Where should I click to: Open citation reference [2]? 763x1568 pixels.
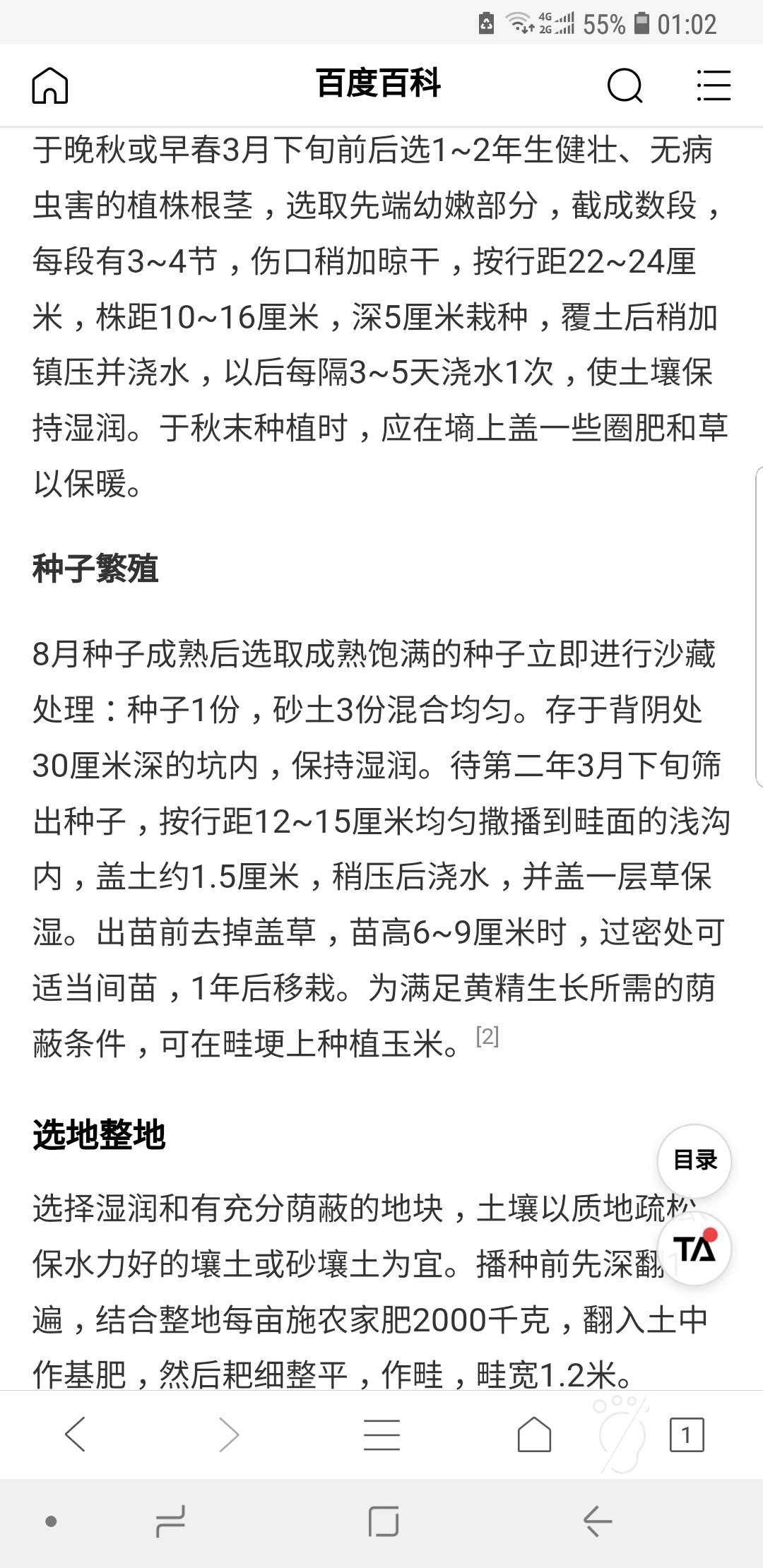(x=487, y=1036)
